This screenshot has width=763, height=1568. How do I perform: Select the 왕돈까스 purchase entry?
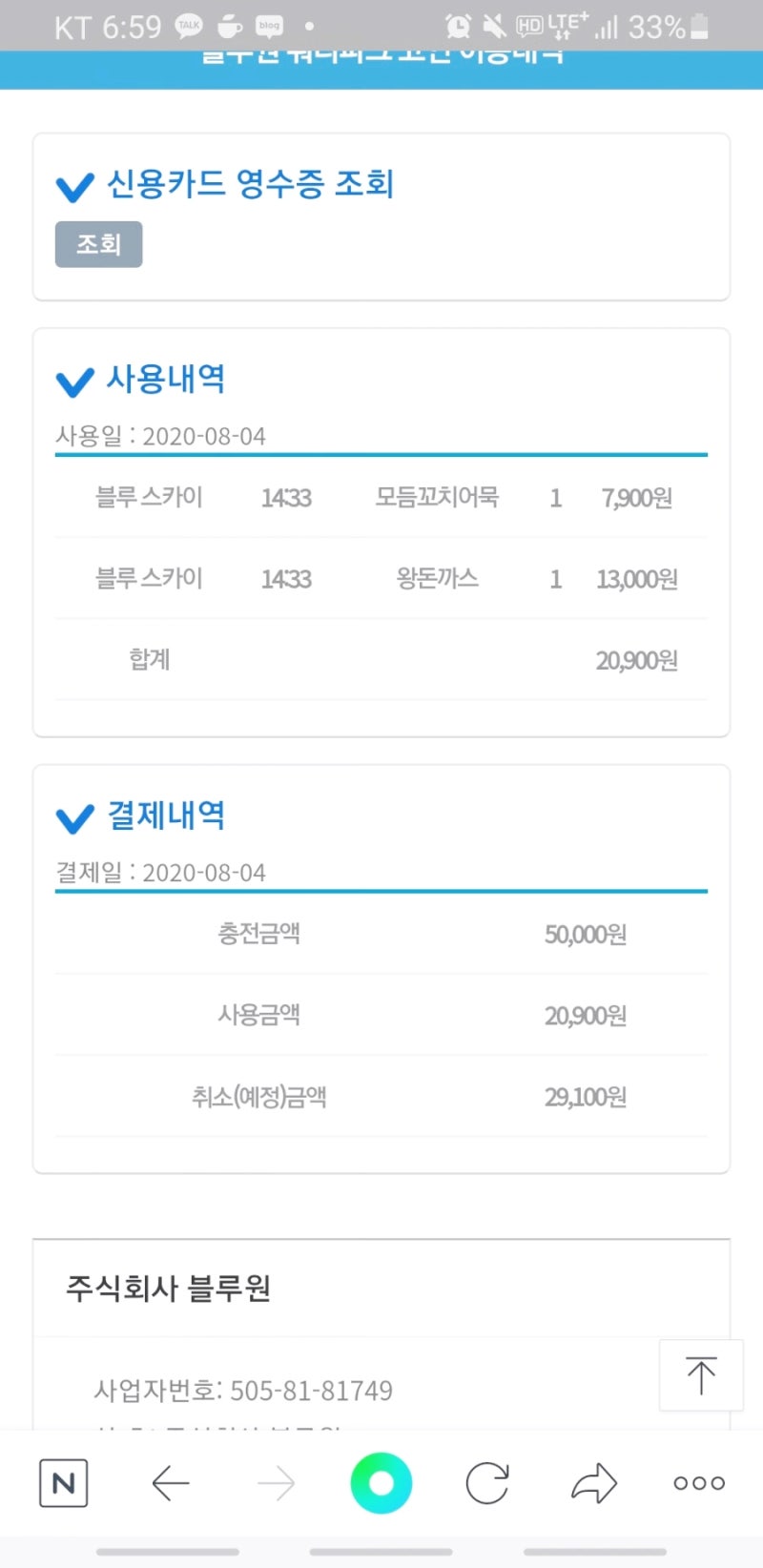438,578
